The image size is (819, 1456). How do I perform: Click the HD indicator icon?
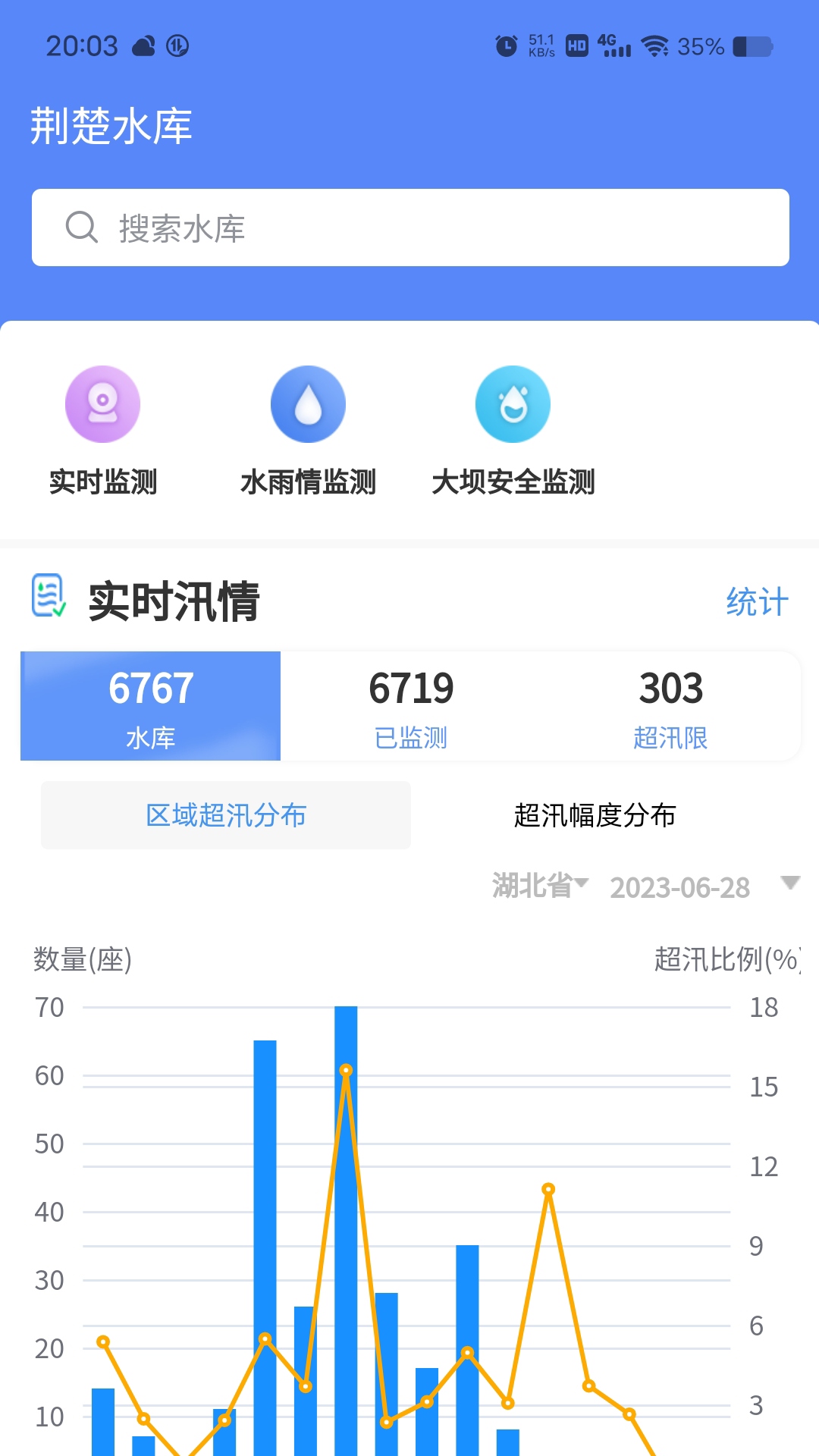(x=577, y=45)
